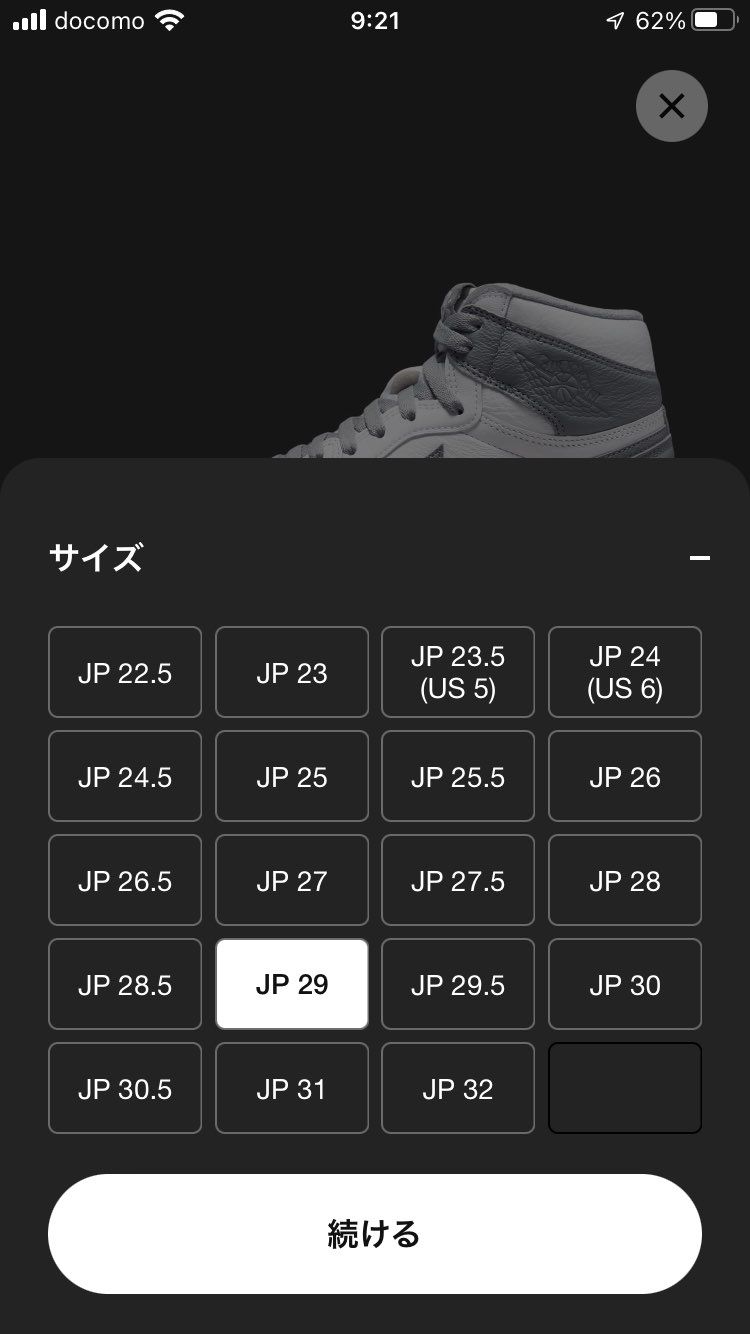
Task: Collapse the サイズ section with the minus control
Action: (699, 557)
